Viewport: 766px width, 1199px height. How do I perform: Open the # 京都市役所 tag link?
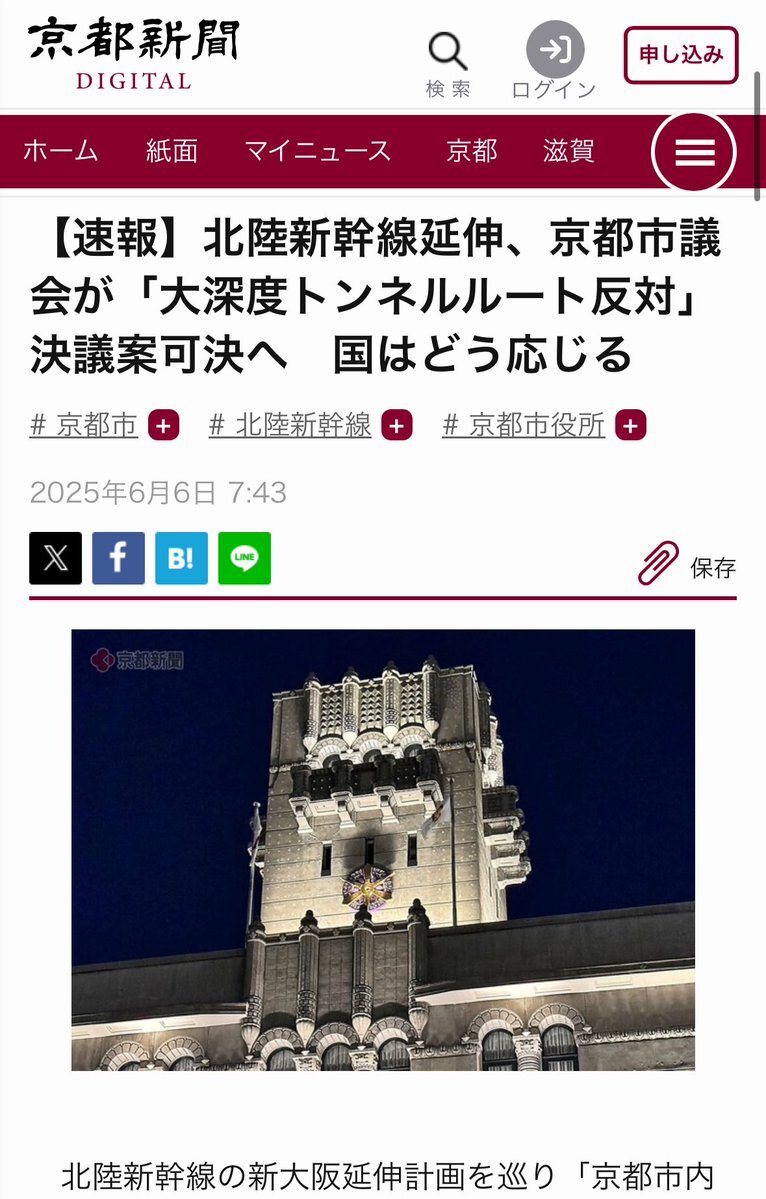click(x=523, y=425)
